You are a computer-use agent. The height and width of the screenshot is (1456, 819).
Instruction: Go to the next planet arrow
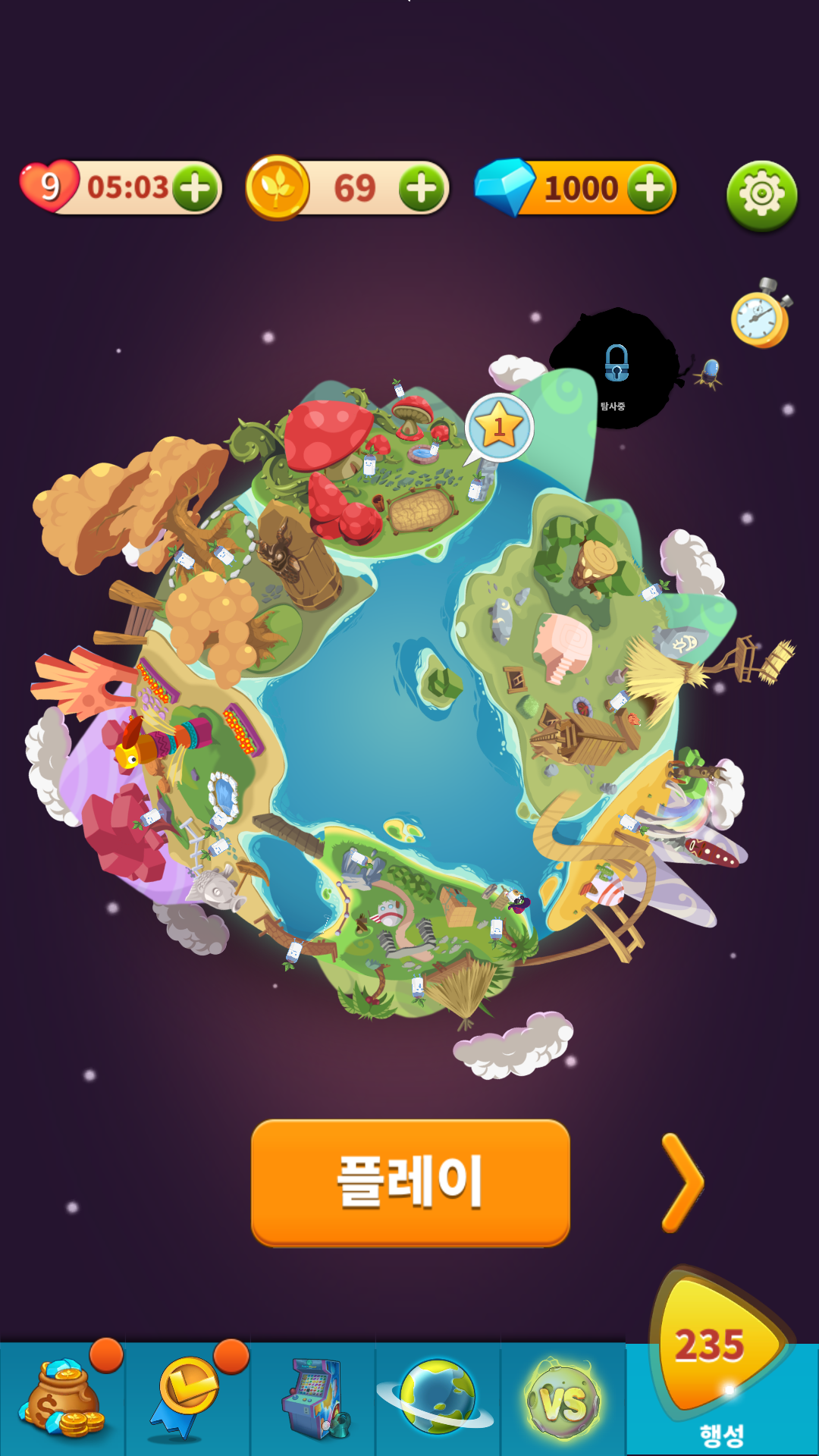tap(682, 1182)
